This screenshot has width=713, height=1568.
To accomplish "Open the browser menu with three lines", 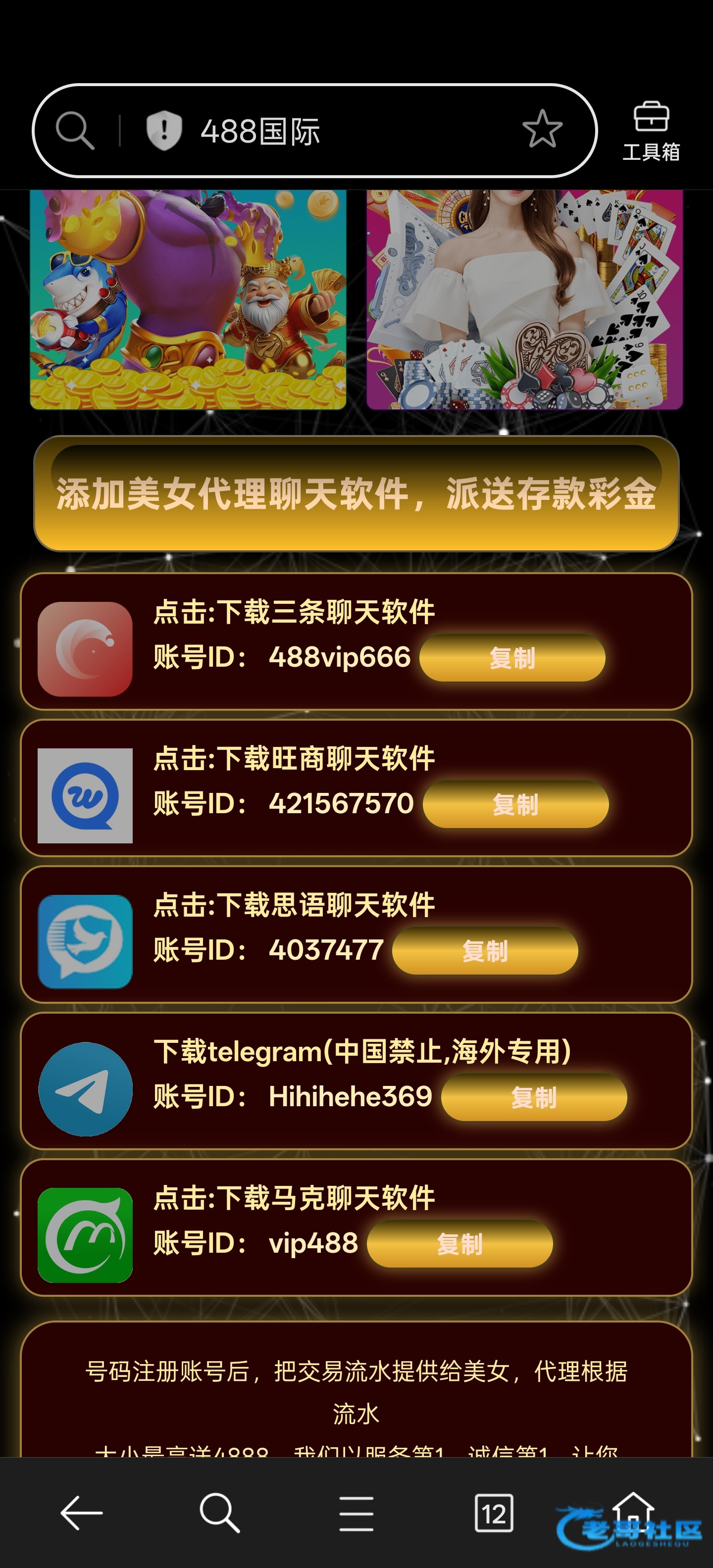I will (x=356, y=1513).
